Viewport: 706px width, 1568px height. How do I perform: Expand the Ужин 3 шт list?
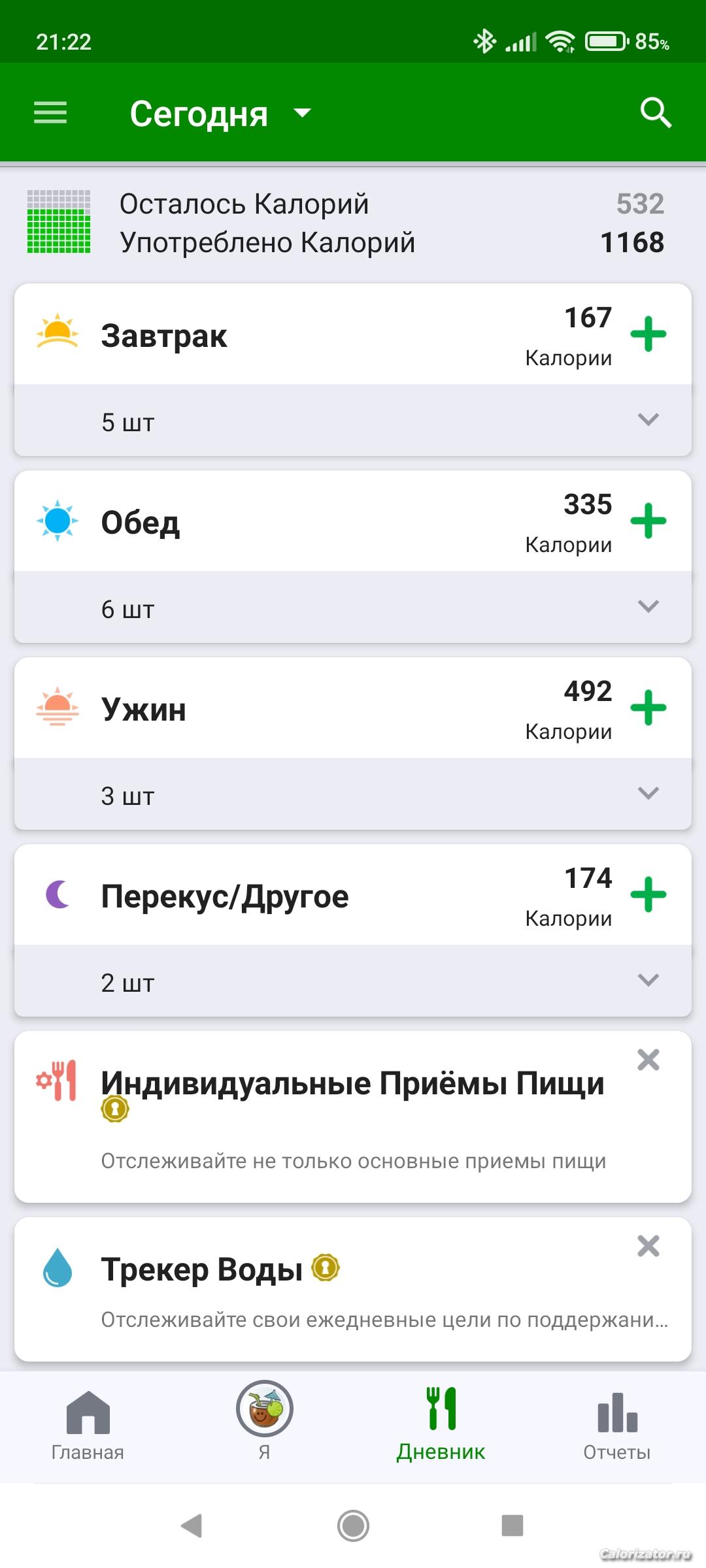tap(648, 794)
